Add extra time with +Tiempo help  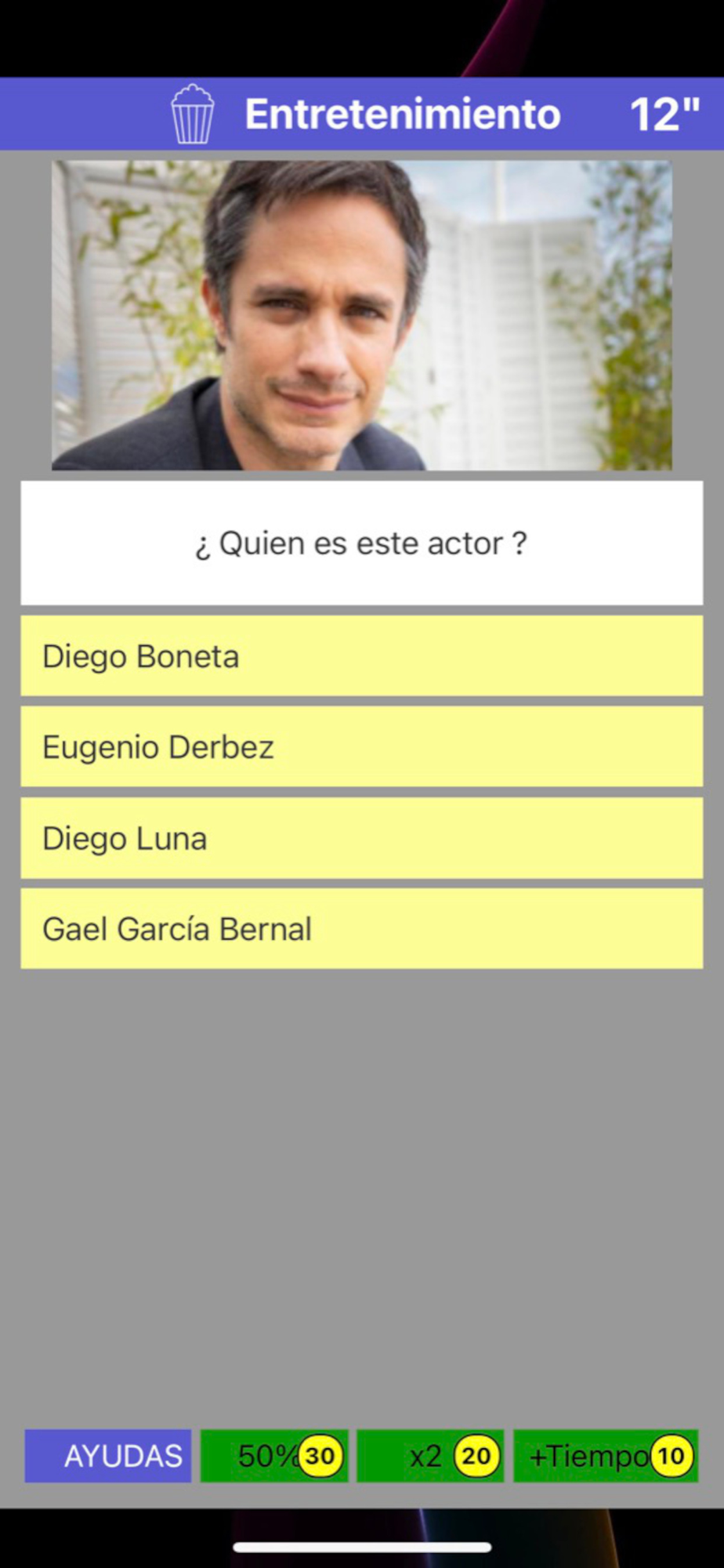pos(606,1456)
